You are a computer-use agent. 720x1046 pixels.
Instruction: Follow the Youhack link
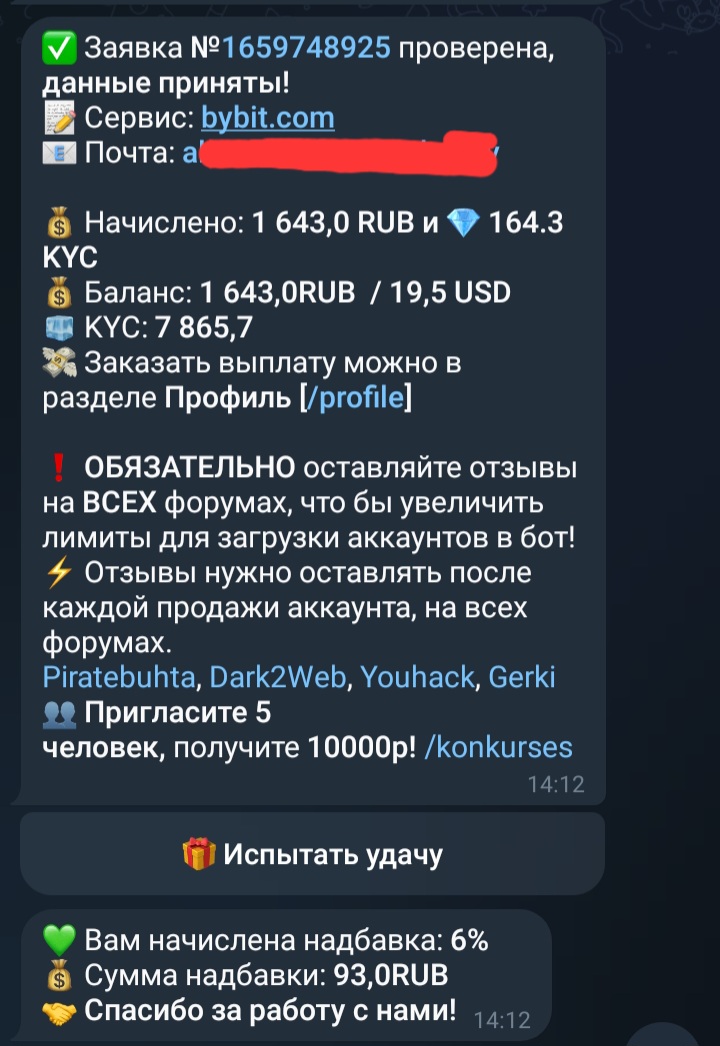[417, 677]
